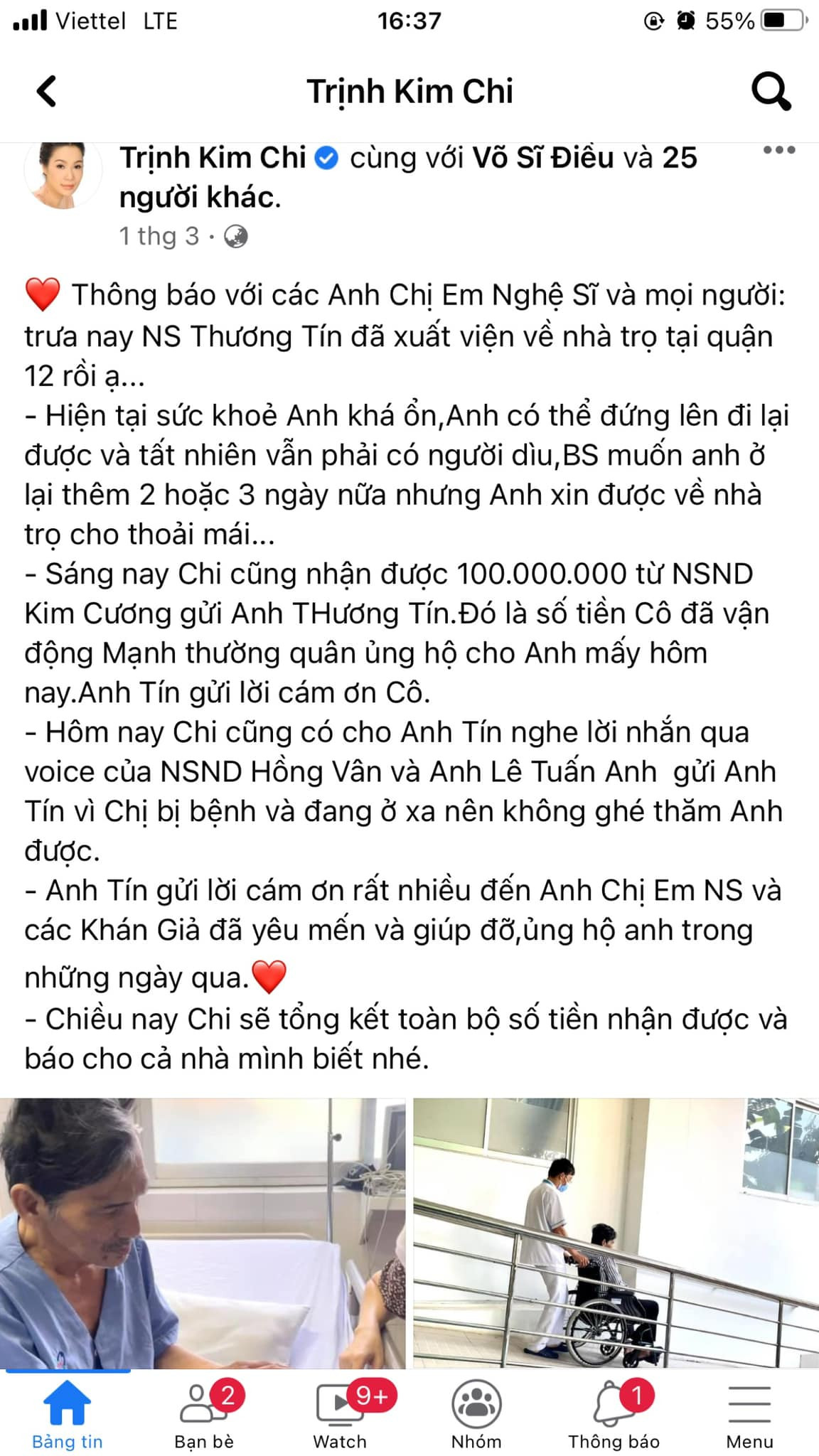819x1456 pixels.
Task: Open the search icon
Action: (770, 91)
